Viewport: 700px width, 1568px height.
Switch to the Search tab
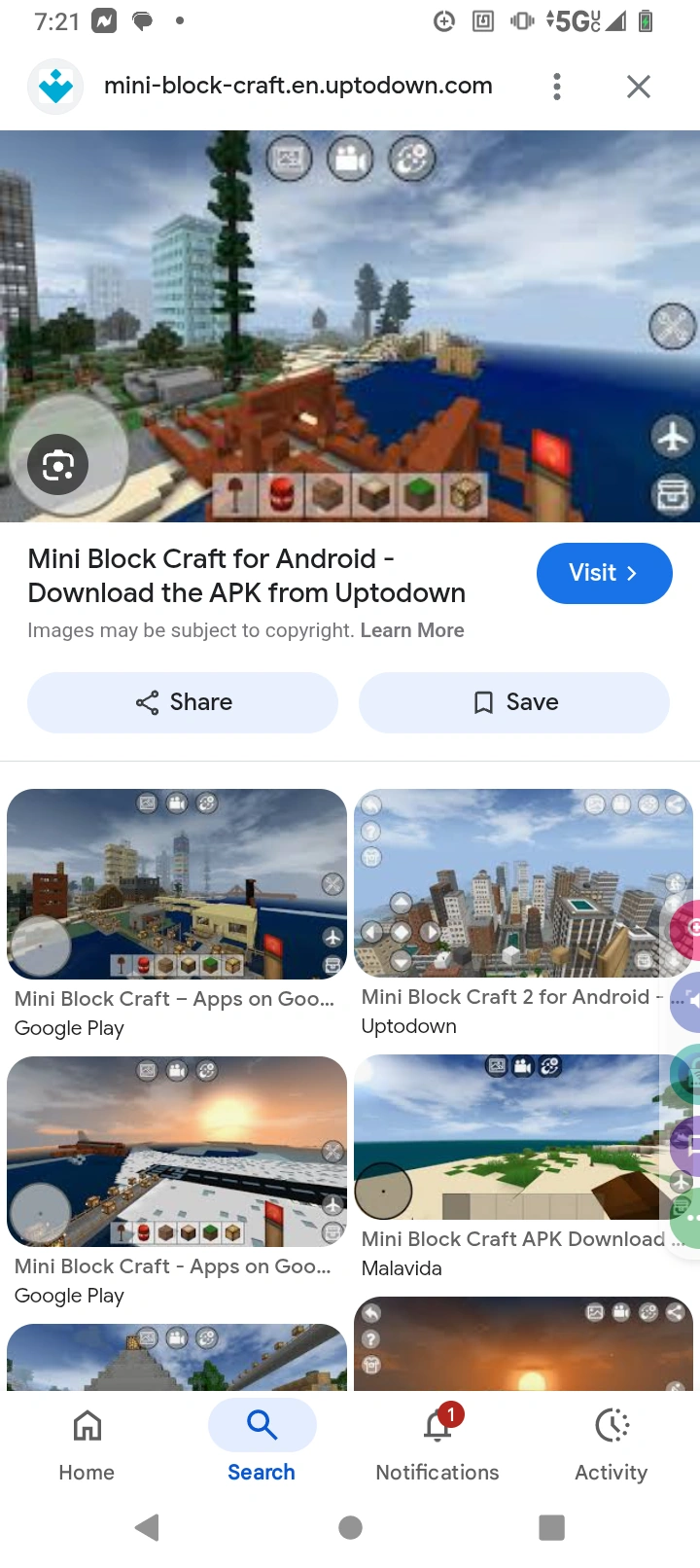click(262, 1445)
